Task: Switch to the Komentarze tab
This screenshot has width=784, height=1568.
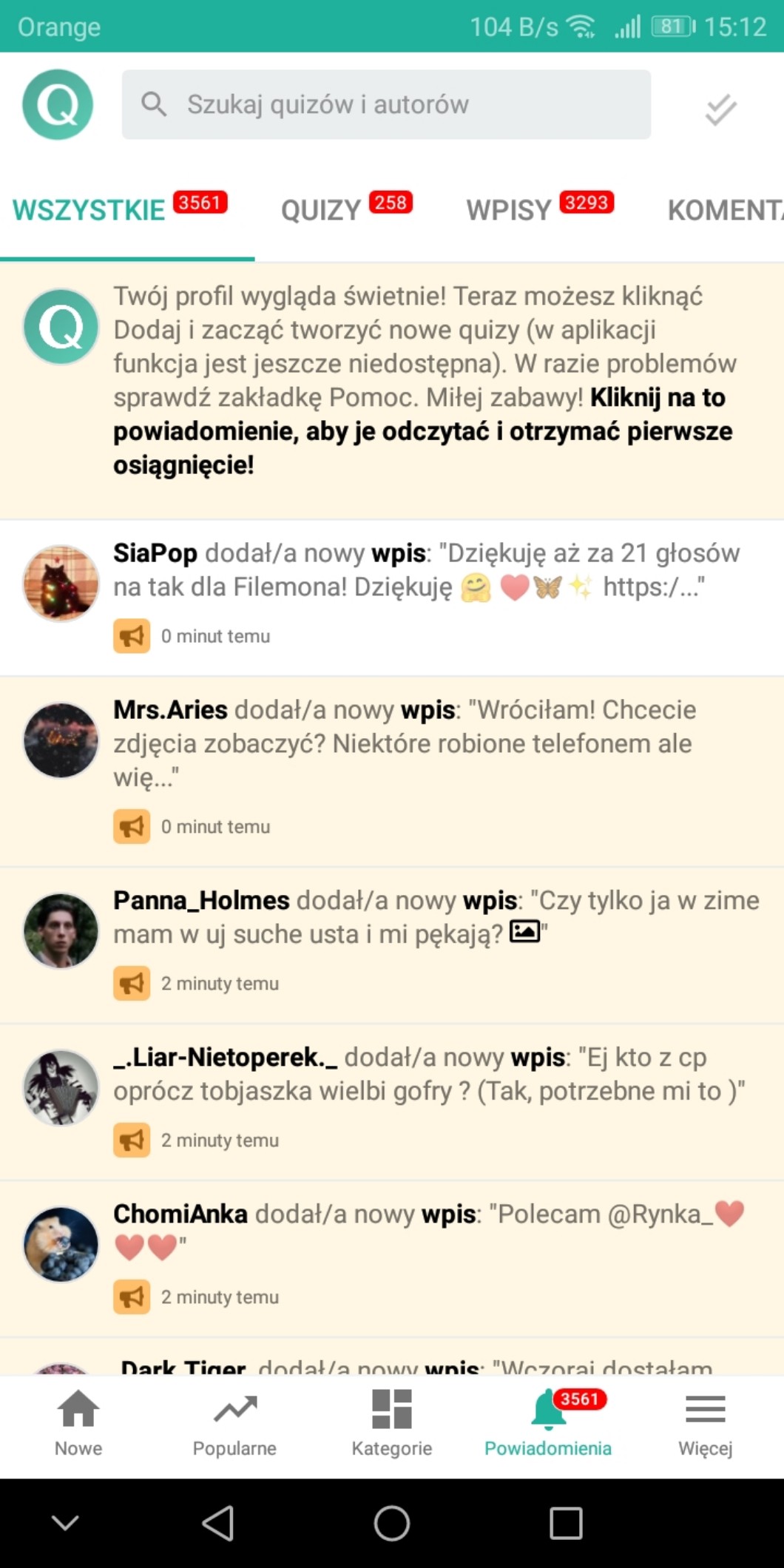Action: click(x=725, y=210)
